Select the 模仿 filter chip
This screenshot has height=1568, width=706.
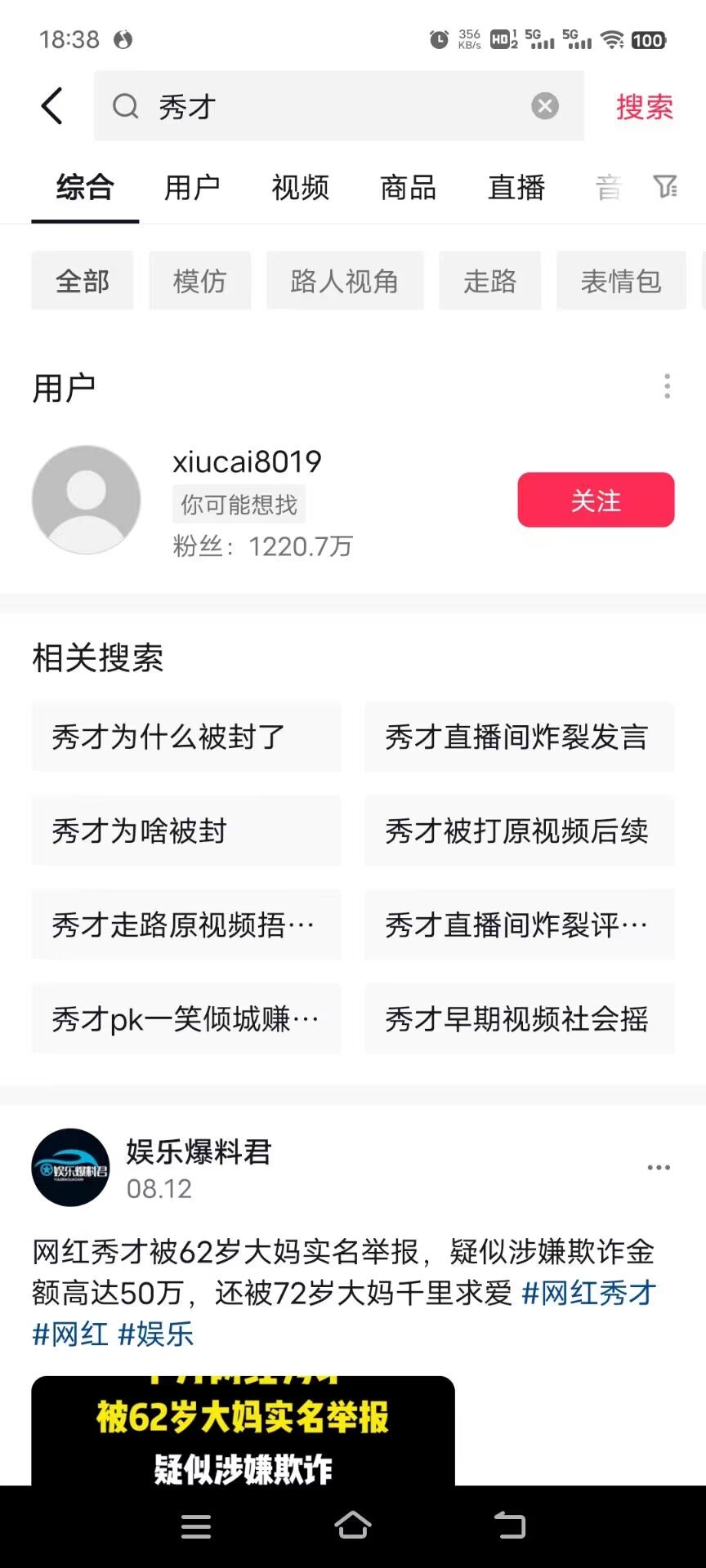coord(199,280)
